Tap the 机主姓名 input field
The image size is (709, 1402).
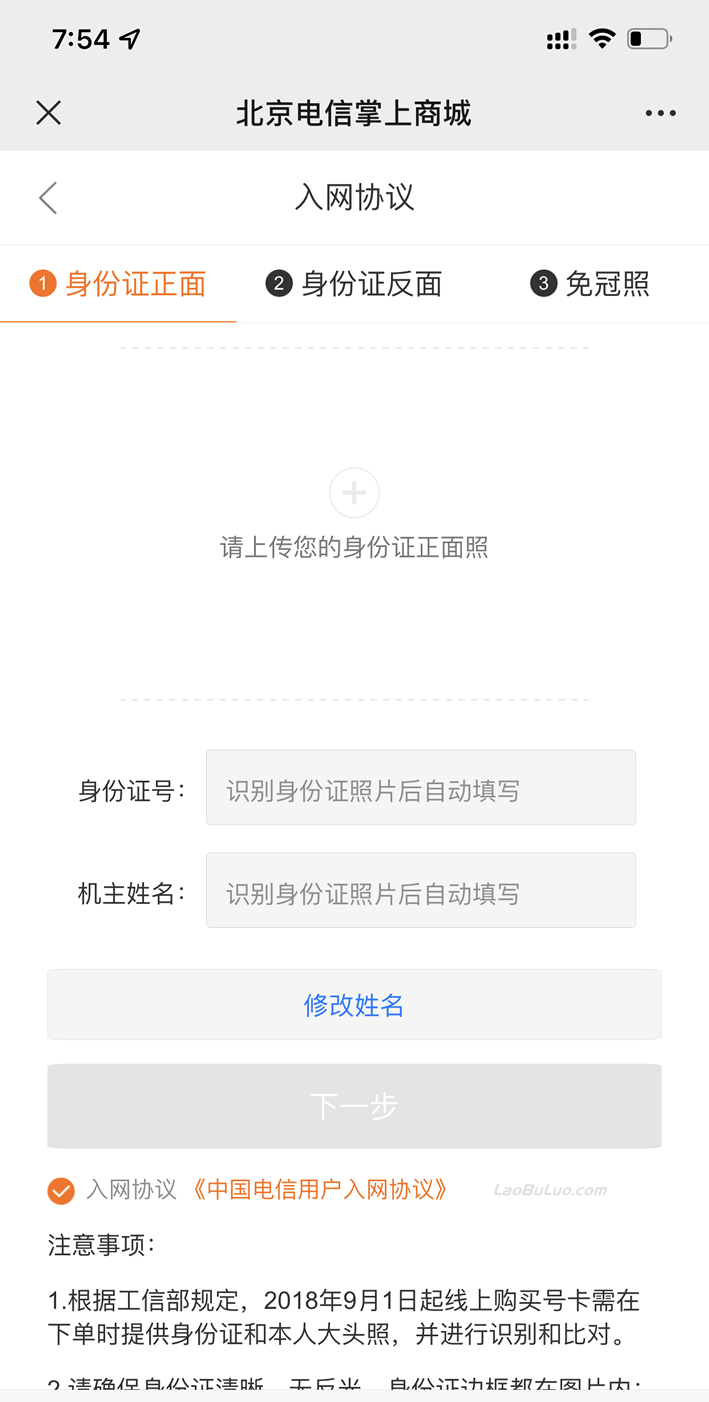coord(421,890)
